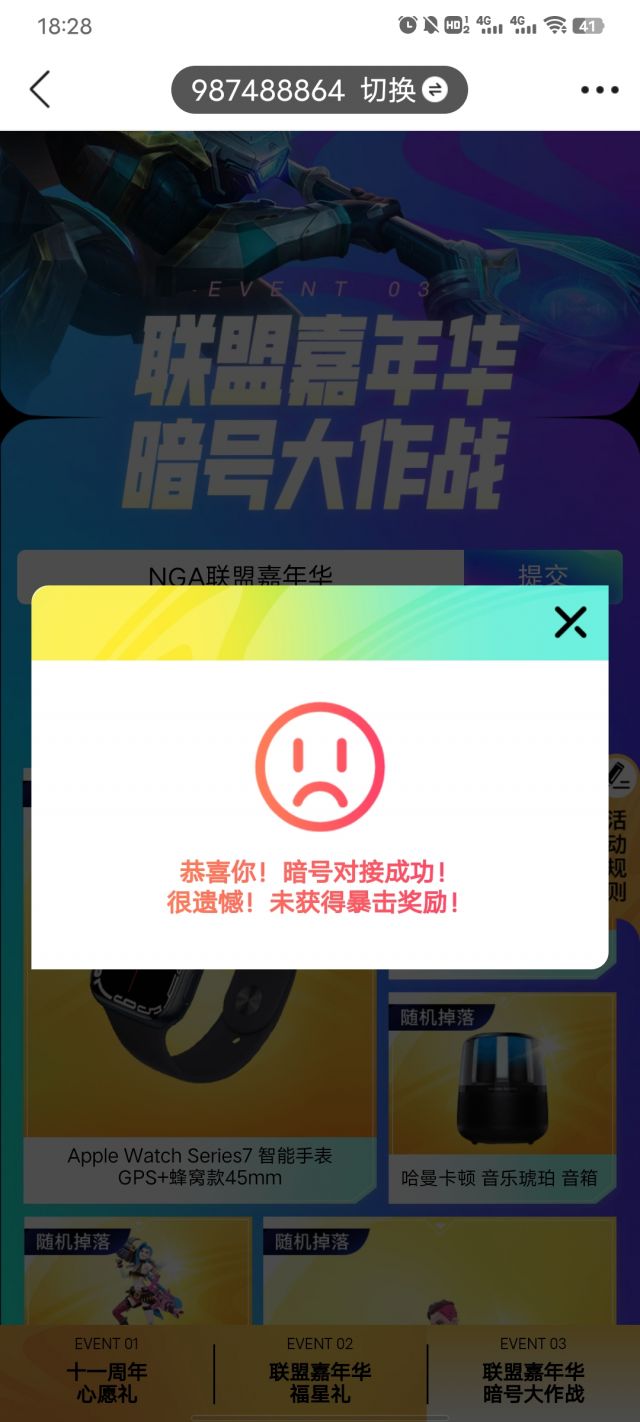The width and height of the screenshot is (640, 1422).
Task: Tap the NGA联盟嘉年华 code input field
Action: coord(240,576)
